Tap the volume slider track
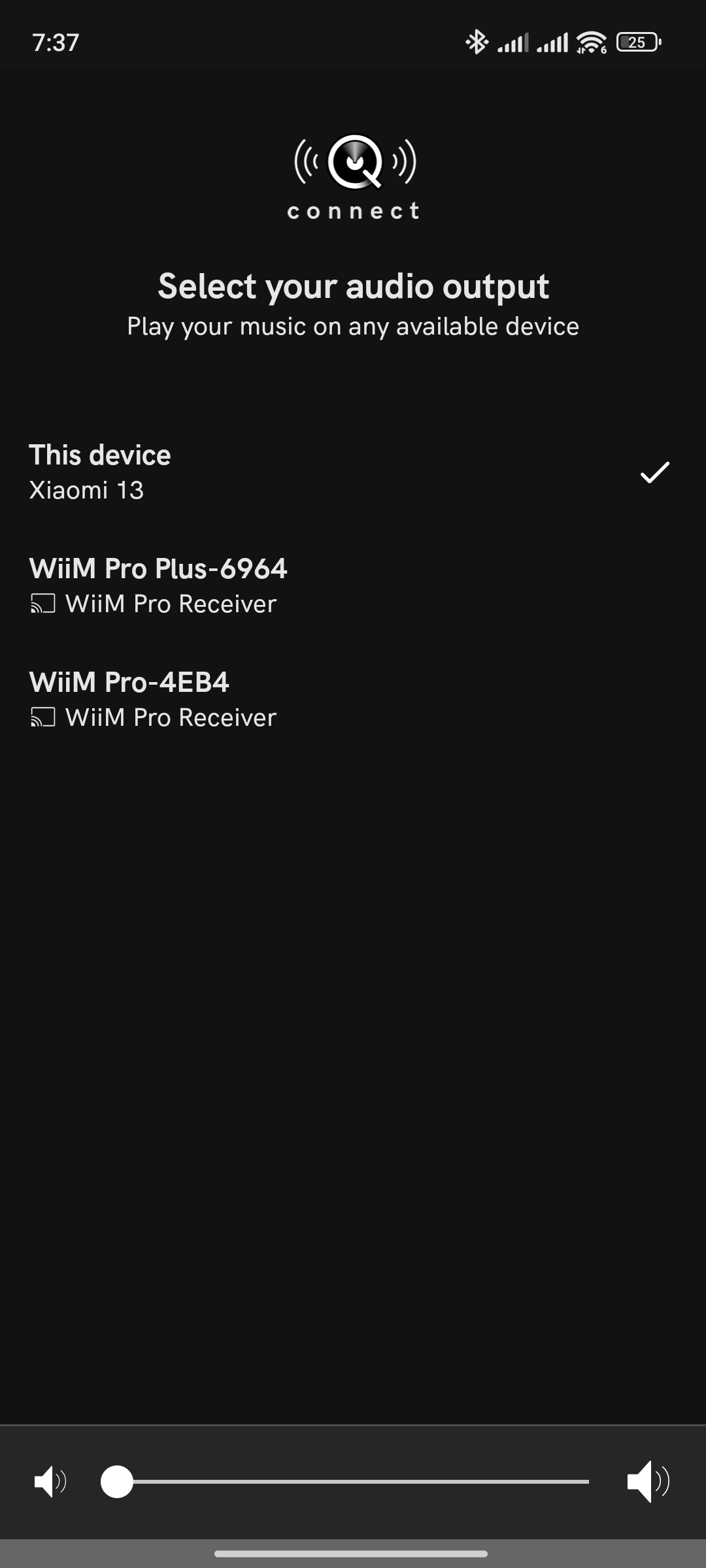This screenshot has height=1568, width=706. click(x=345, y=1482)
